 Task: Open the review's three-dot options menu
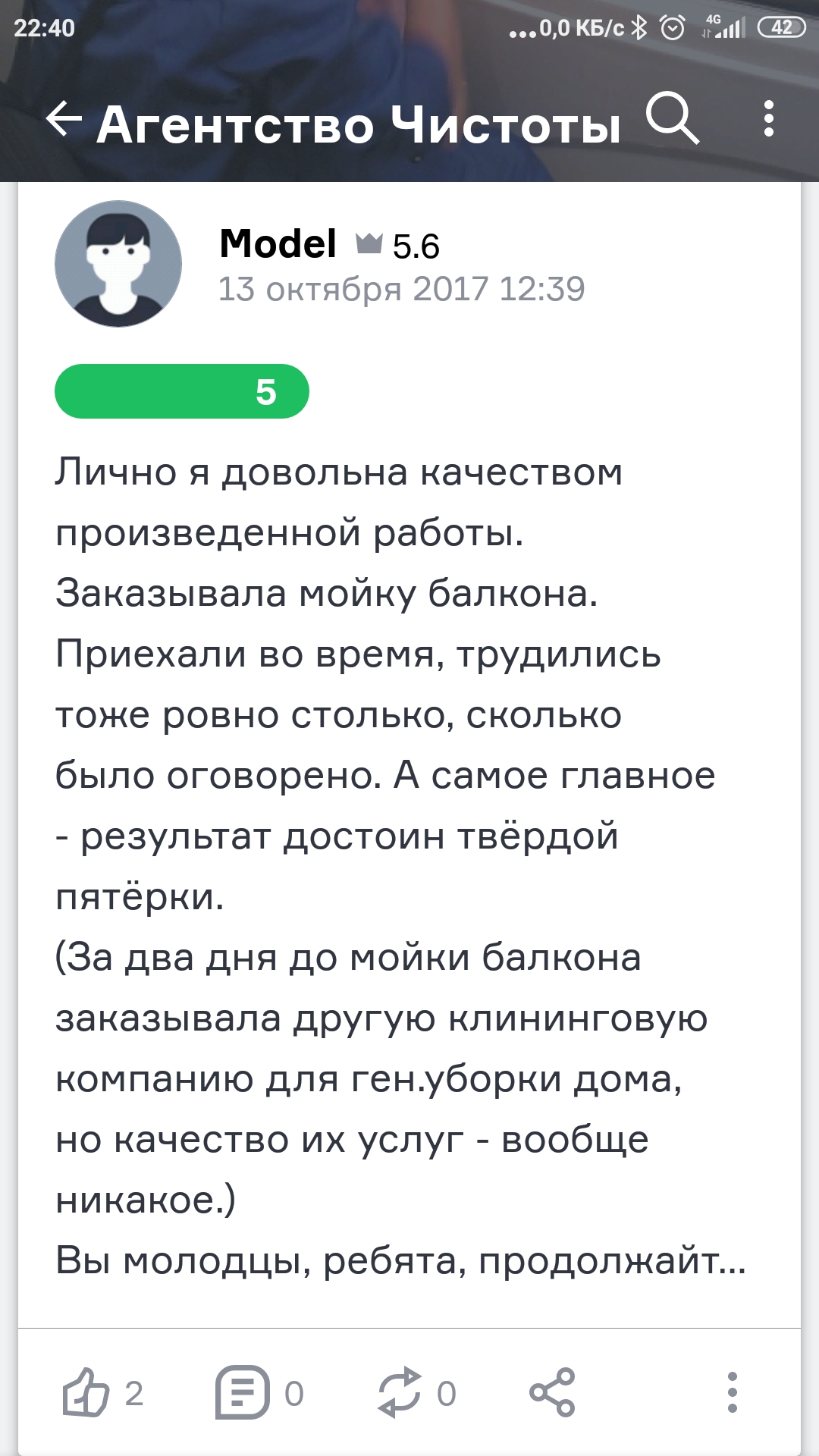(732, 1392)
